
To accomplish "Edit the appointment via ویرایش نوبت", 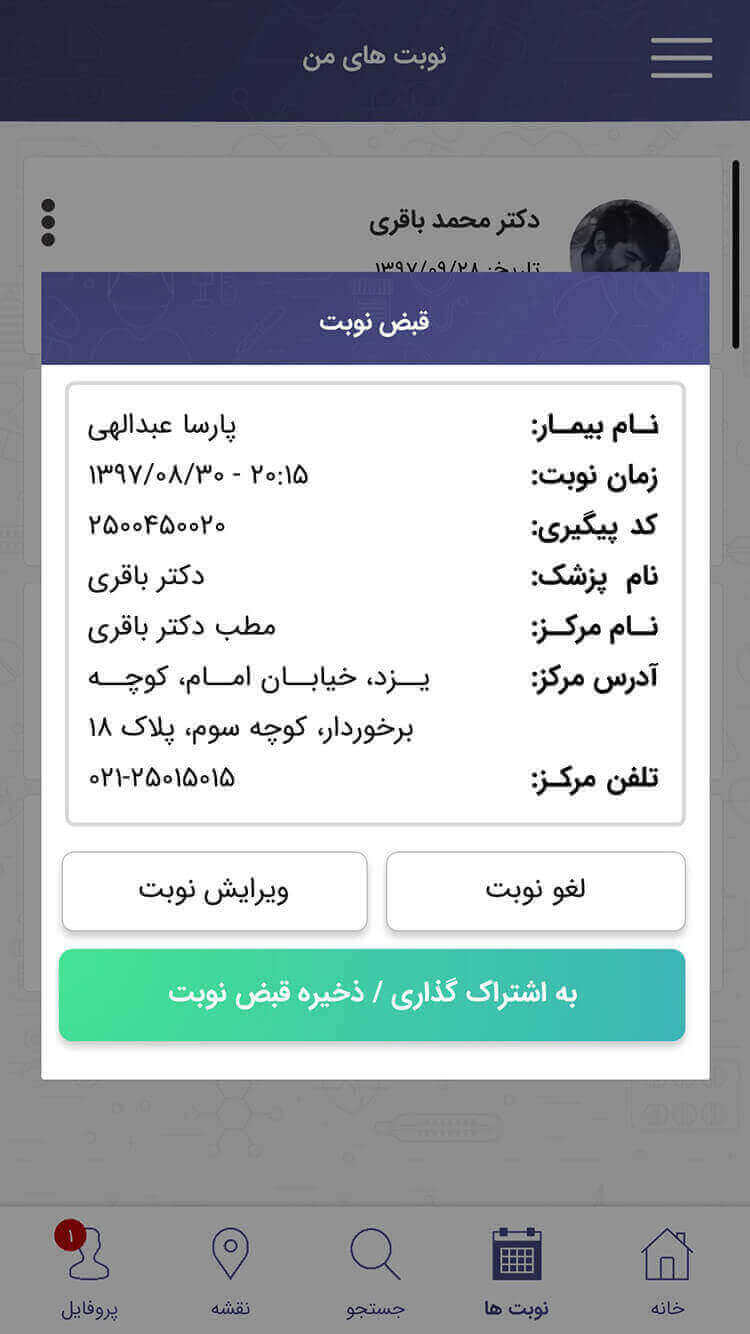I will 214,890.
